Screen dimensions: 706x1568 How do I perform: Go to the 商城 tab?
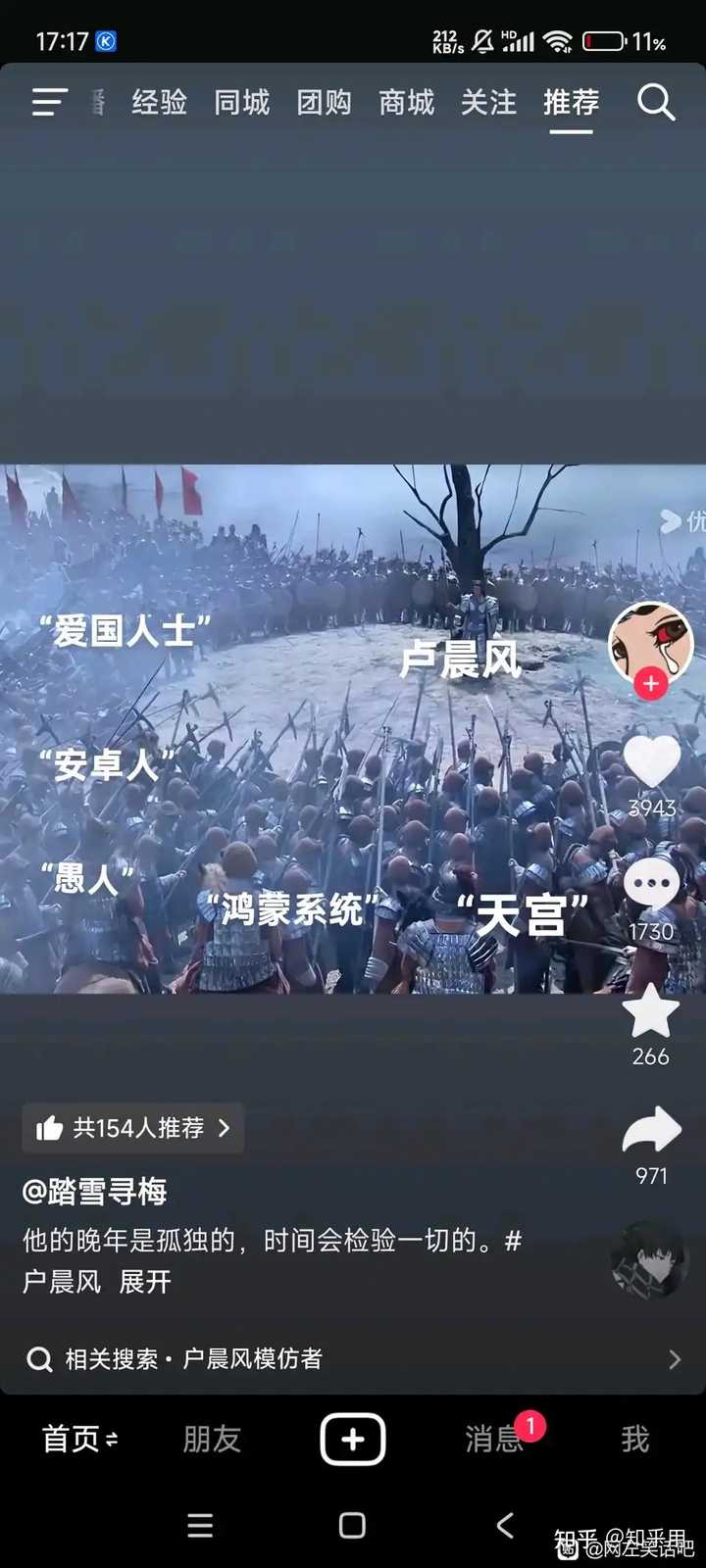406,102
